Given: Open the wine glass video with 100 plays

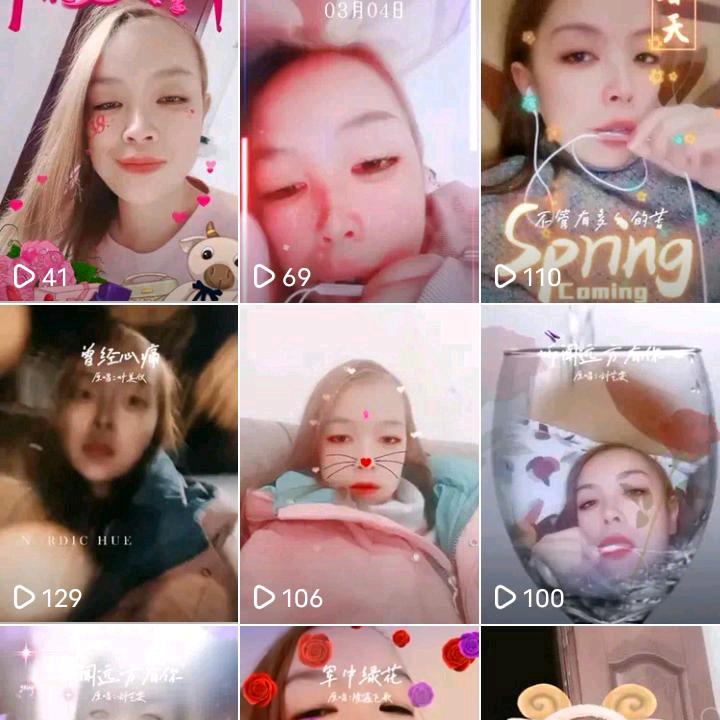Looking at the screenshot, I should point(600,463).
